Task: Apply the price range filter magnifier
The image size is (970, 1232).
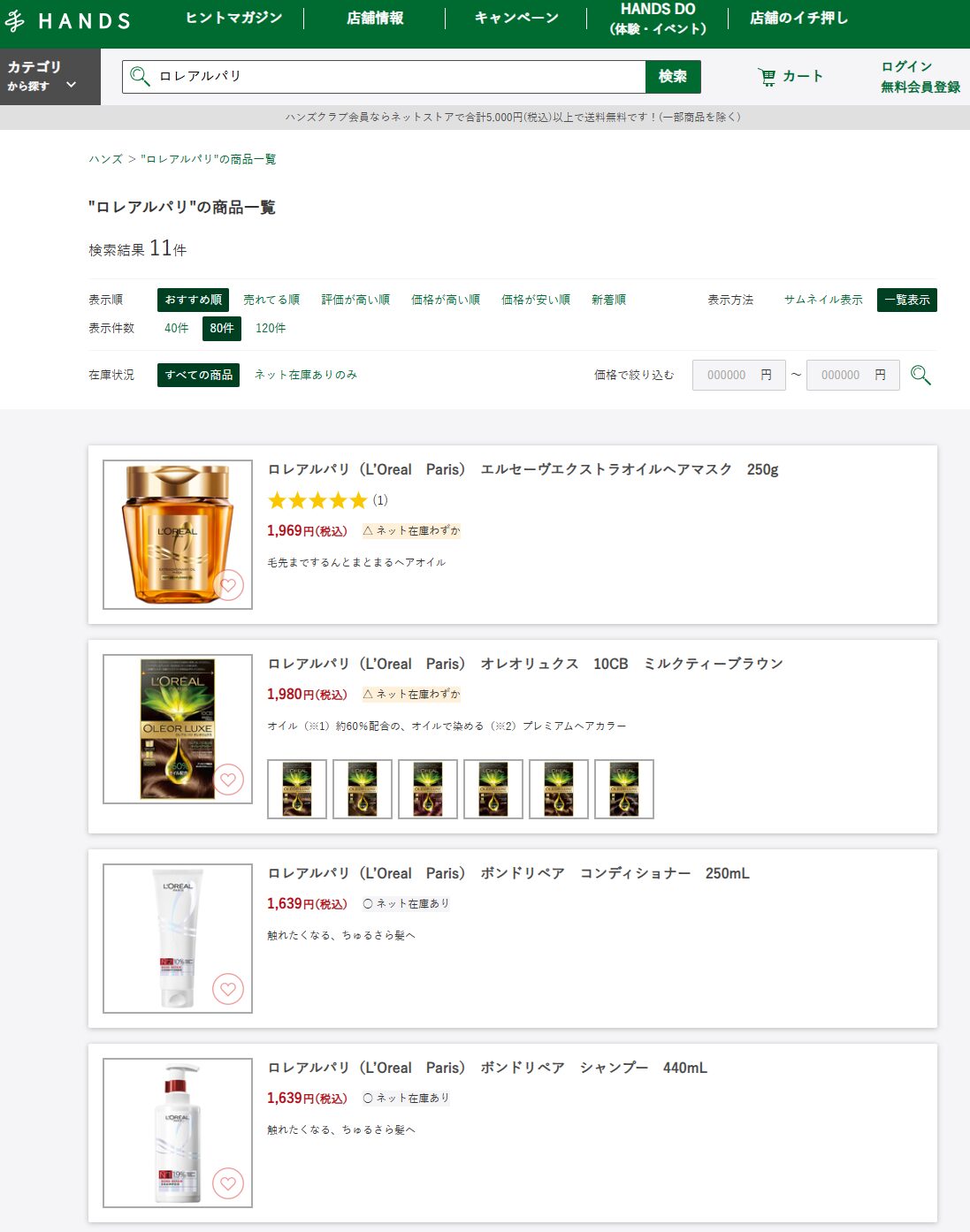Action: [920, 375]
